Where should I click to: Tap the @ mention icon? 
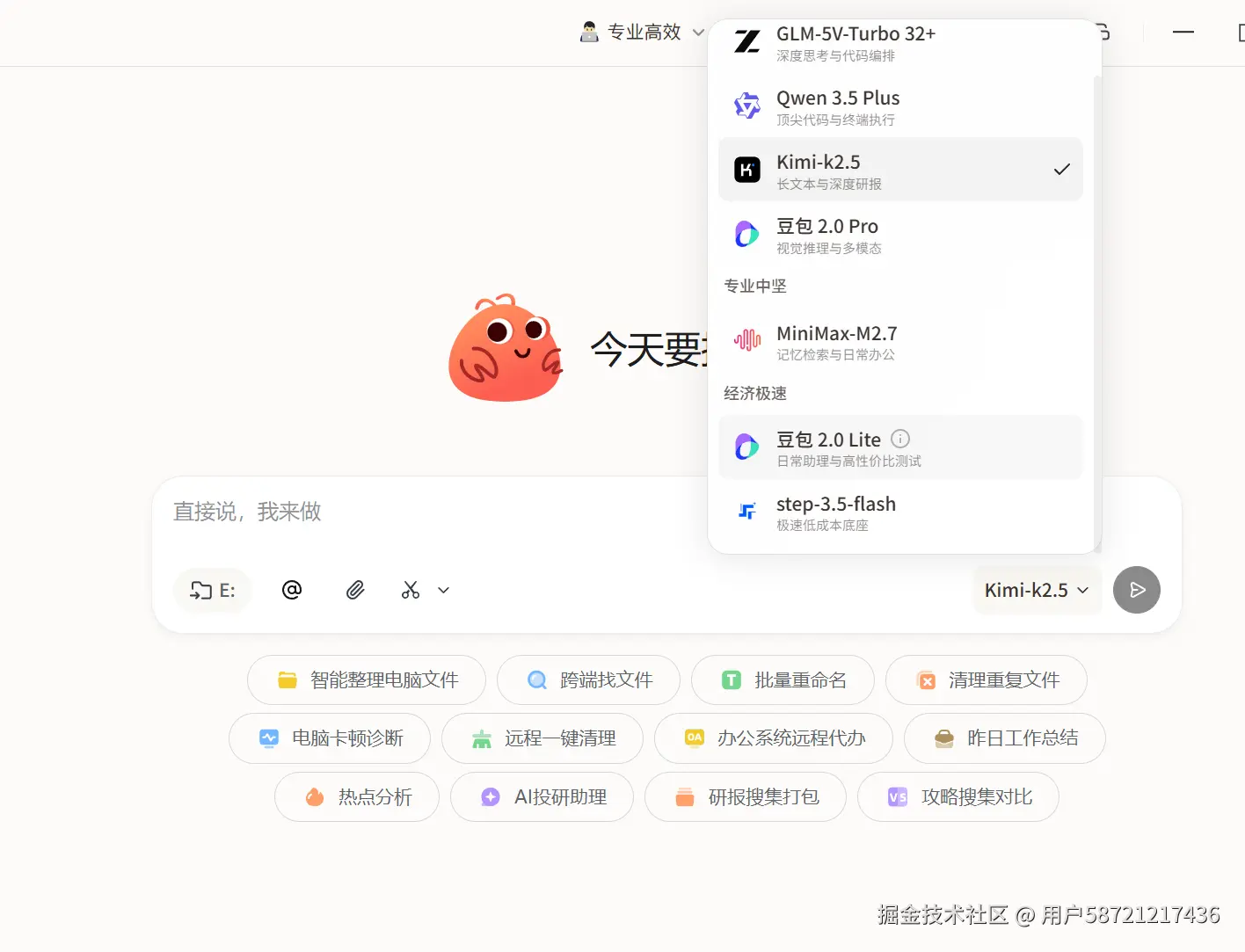coord(292,590)
